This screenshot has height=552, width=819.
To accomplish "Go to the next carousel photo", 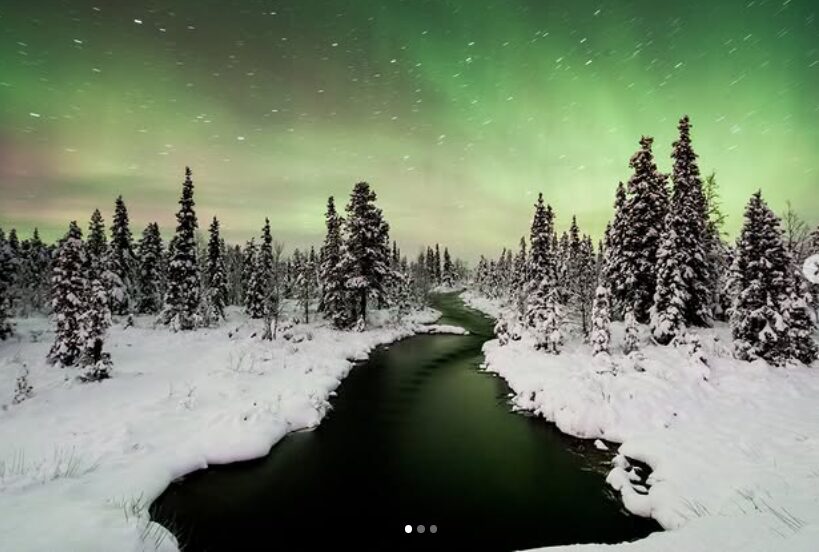I will [x=812, y=268].
